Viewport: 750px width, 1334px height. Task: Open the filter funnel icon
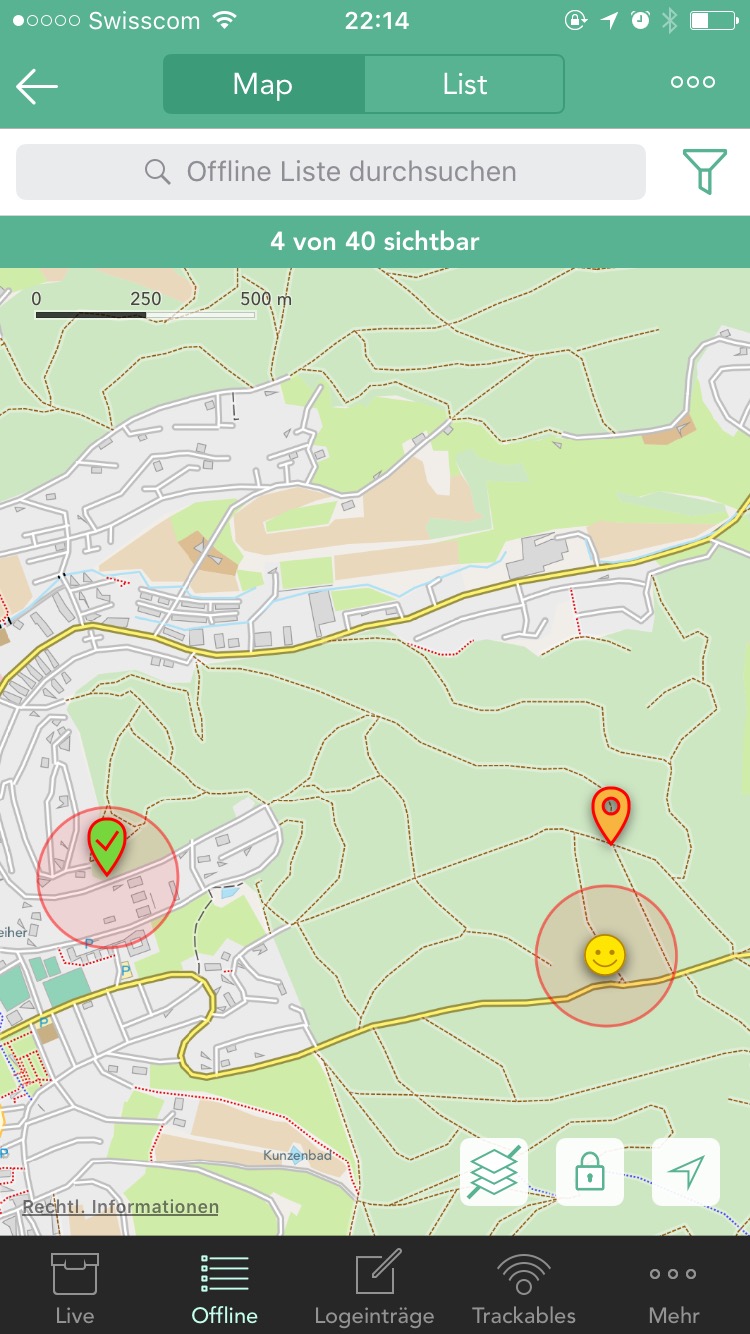(x=705, y=171)
